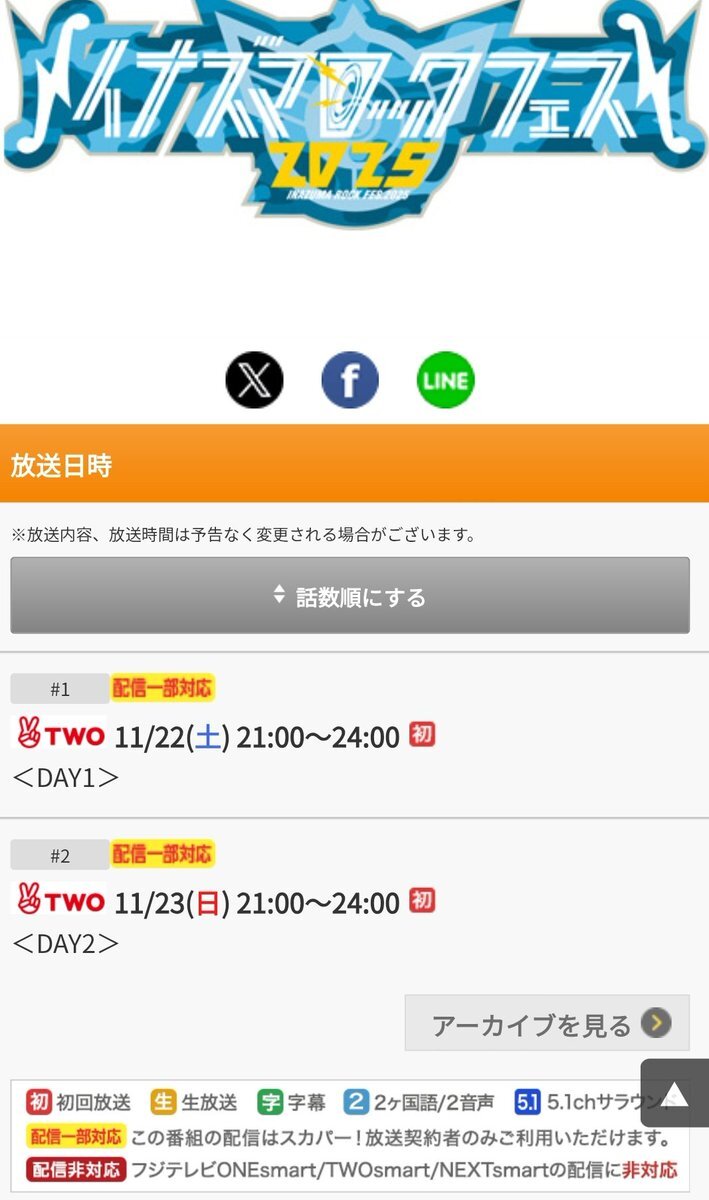
Task: Share this page on X
Action: pos(254,380)
